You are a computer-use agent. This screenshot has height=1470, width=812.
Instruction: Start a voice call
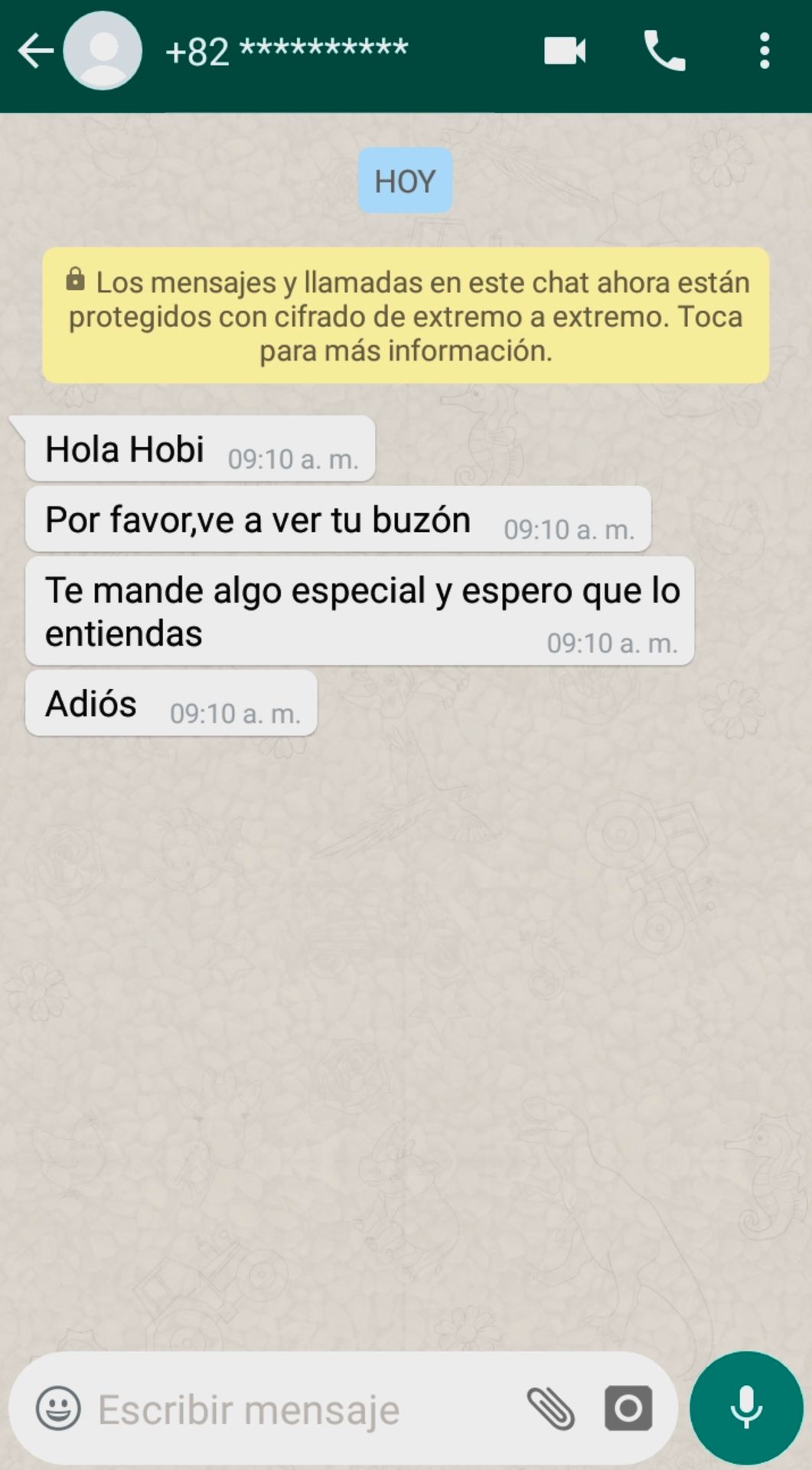tap(664, 51)
